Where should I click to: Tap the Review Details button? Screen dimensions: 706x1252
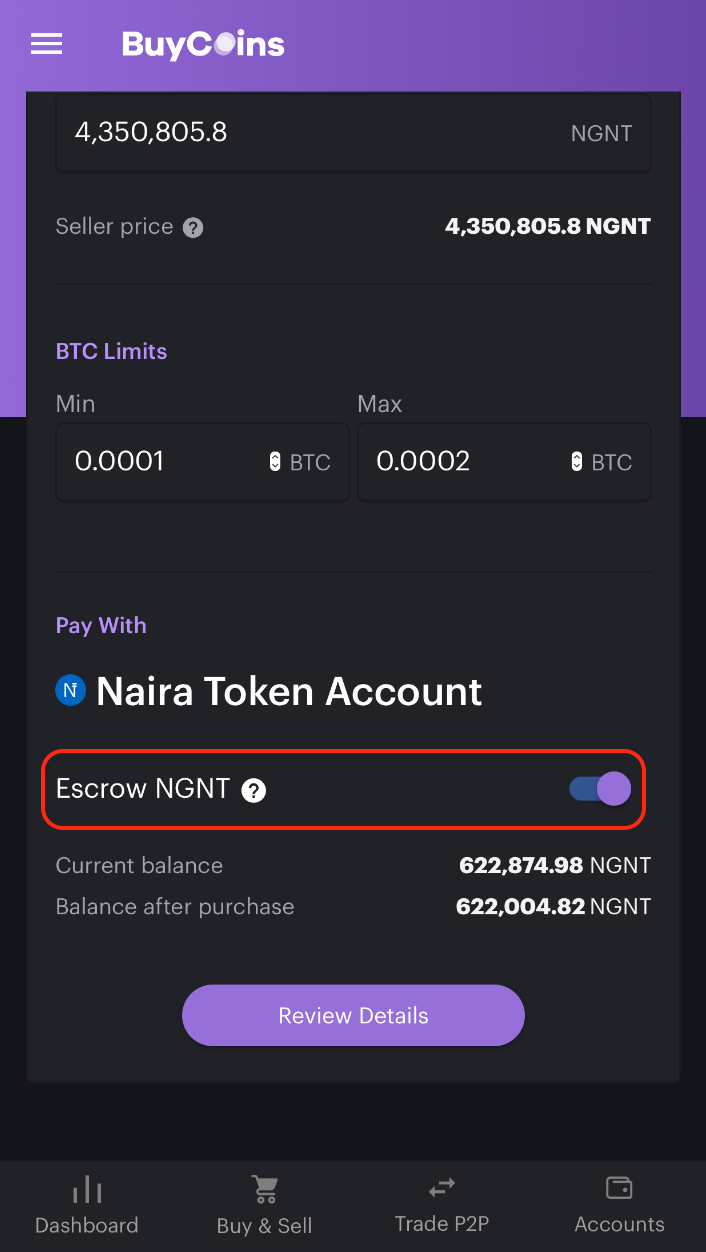coord(353,1015)
